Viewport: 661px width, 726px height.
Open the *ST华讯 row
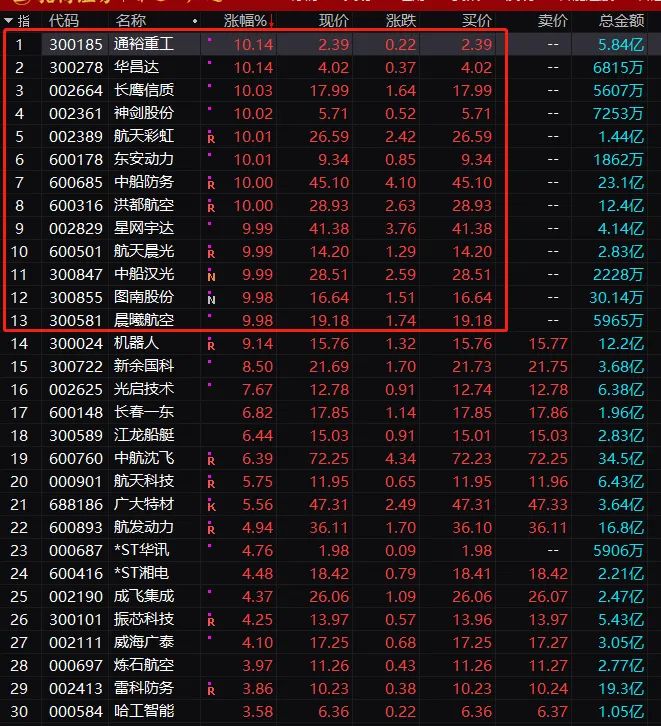coord(144,550)
